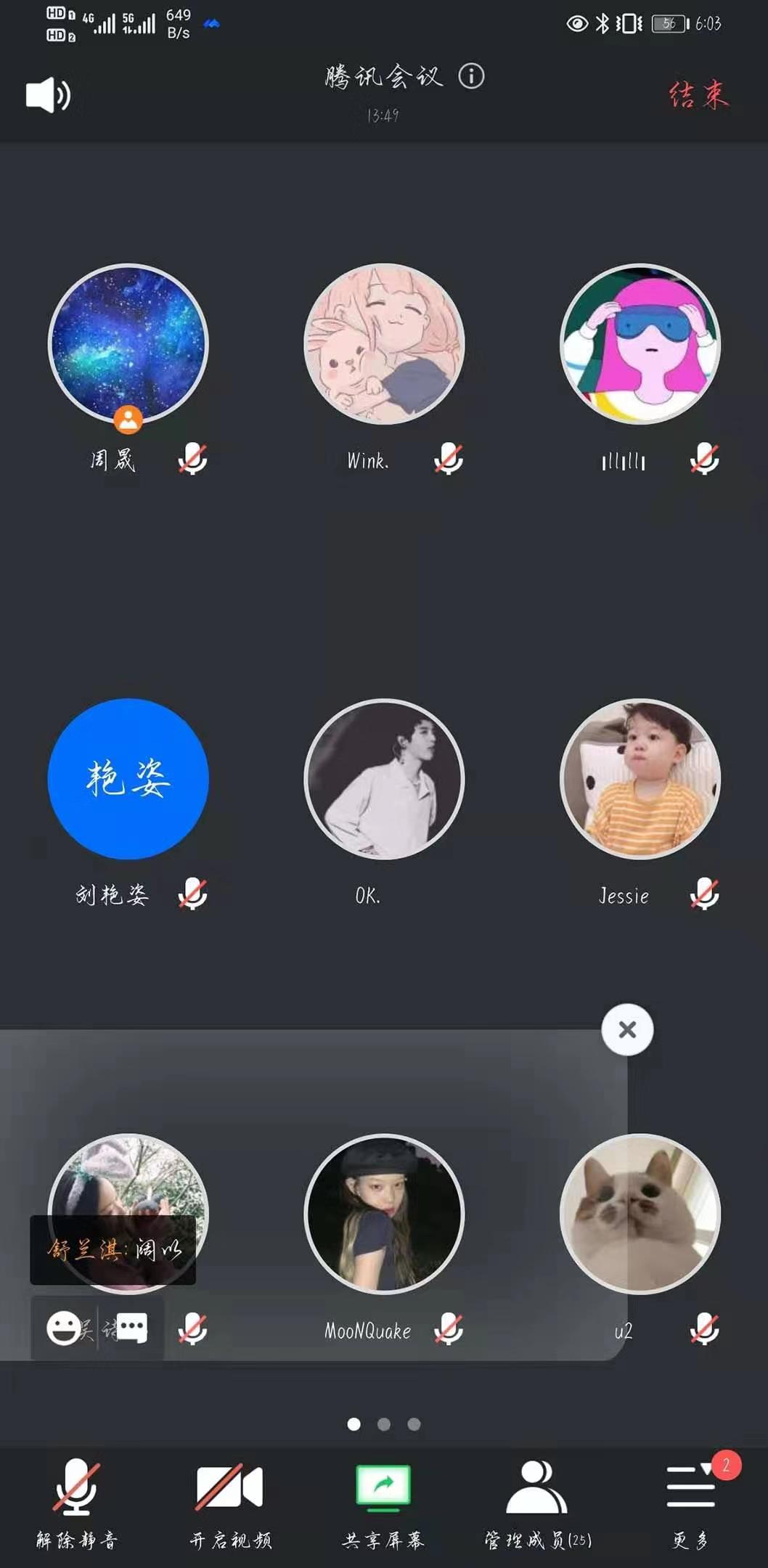Screen dimensions: 768x1568
Task: Open the chat message bubble icon
Action: click(x=132, y=1328)
